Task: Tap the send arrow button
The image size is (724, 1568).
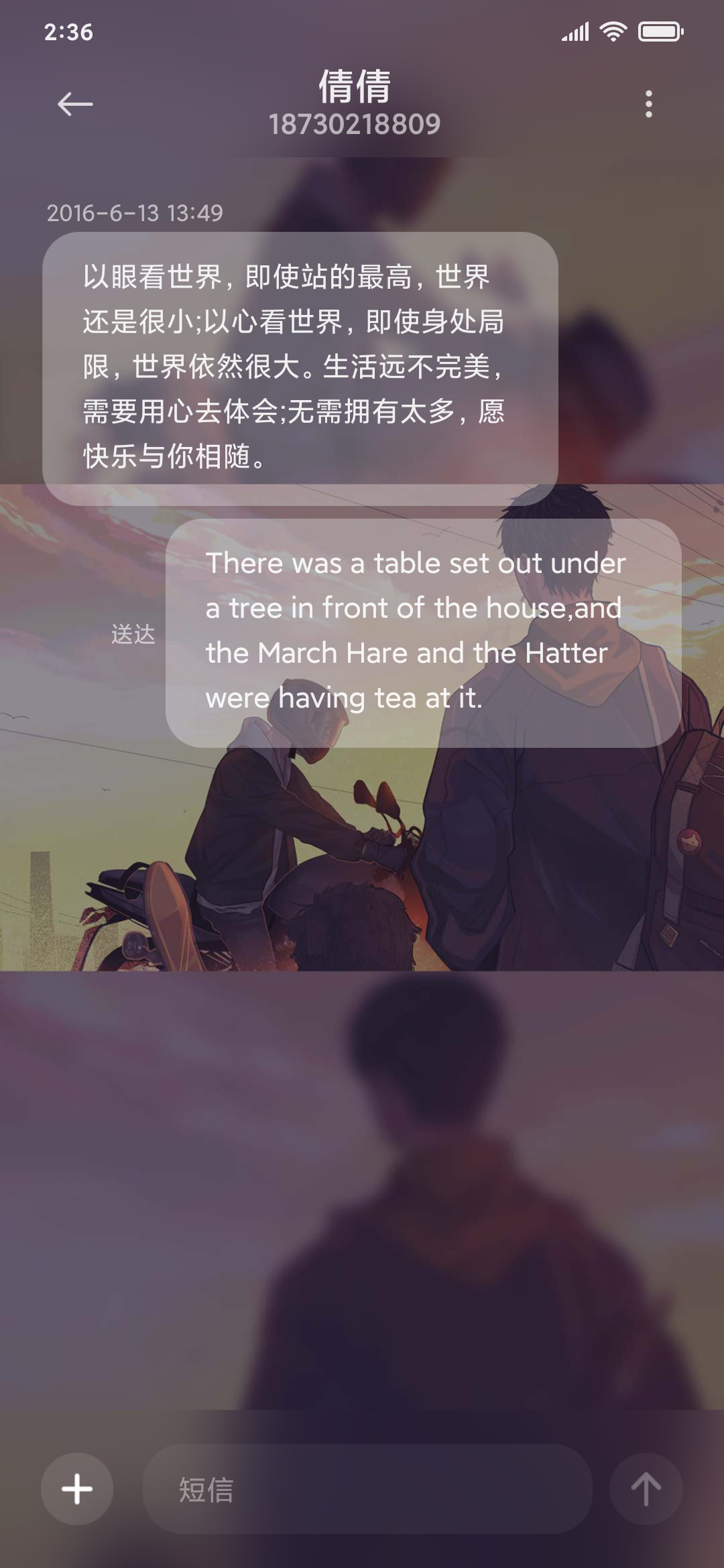Action: click(646, 1489)
